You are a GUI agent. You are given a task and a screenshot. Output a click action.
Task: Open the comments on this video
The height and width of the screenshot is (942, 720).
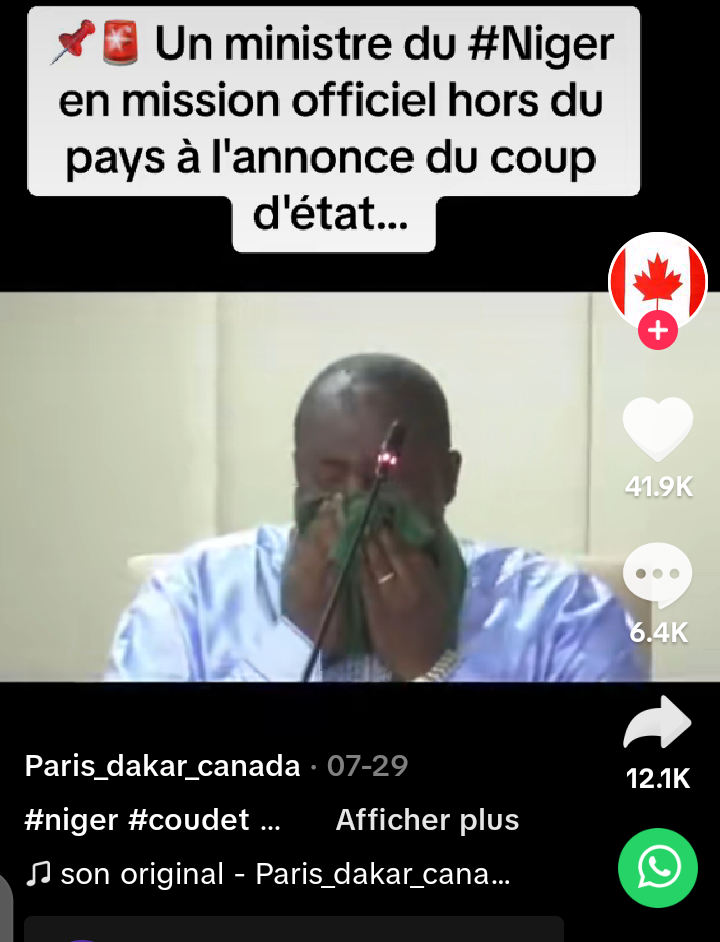coord(657,575)
